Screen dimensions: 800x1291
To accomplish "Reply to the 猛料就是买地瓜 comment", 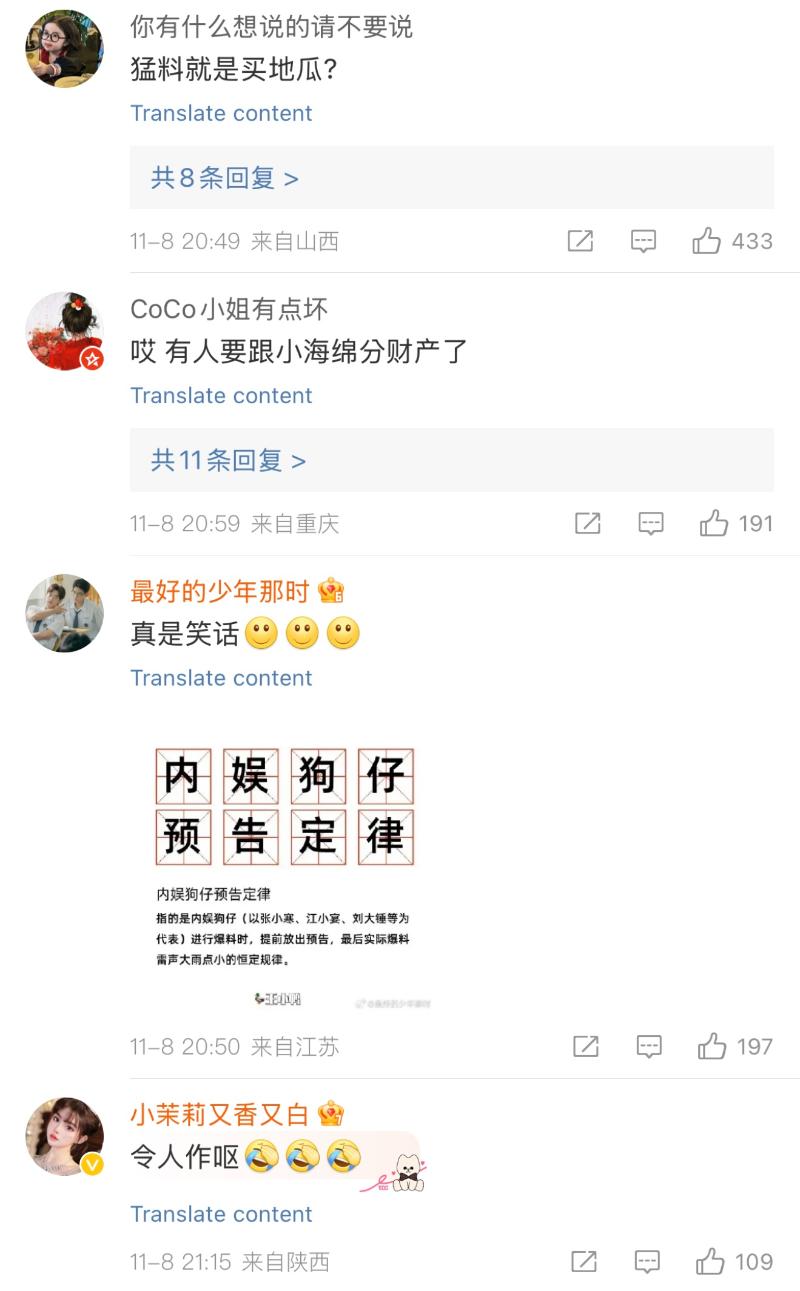I will coord(643,241).
